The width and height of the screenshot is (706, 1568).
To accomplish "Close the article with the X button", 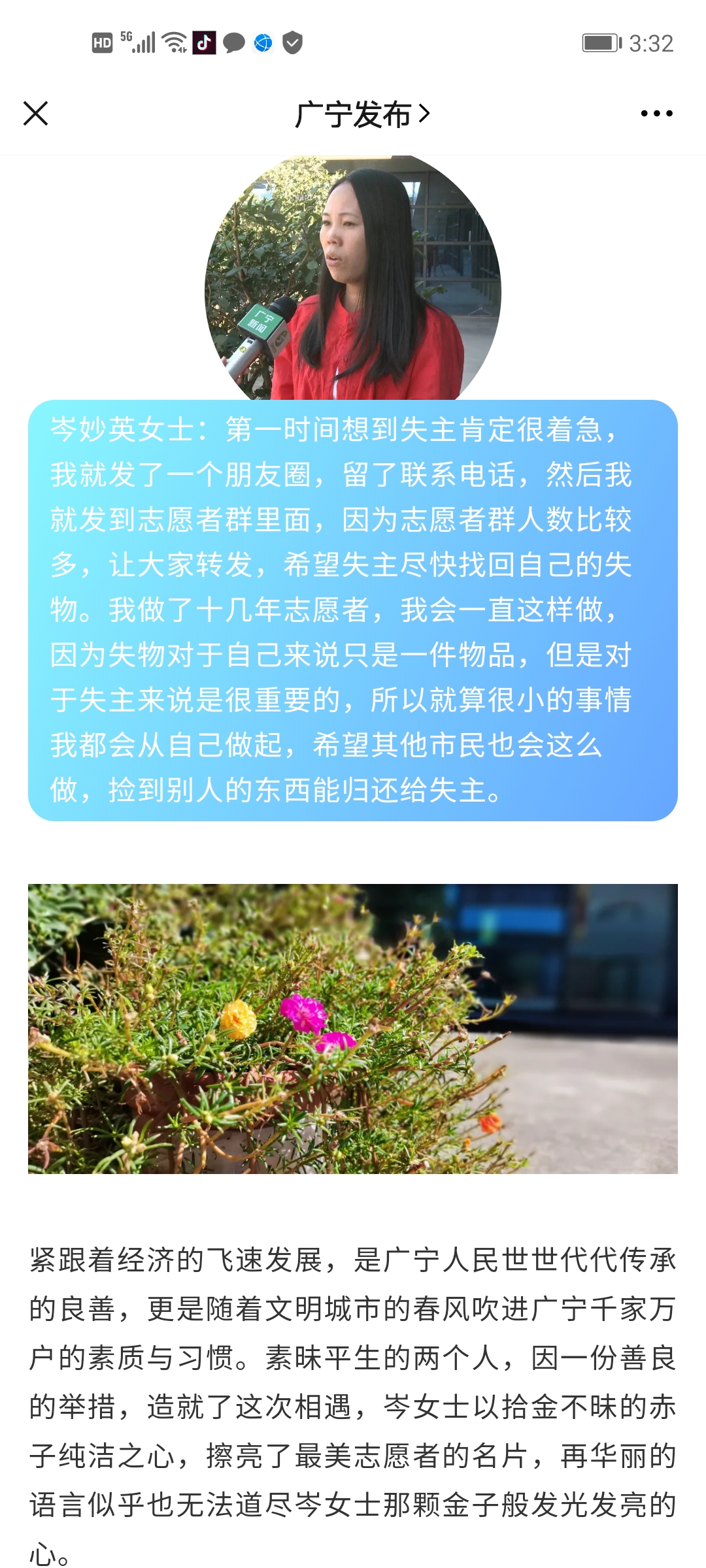I will point(36,114).
